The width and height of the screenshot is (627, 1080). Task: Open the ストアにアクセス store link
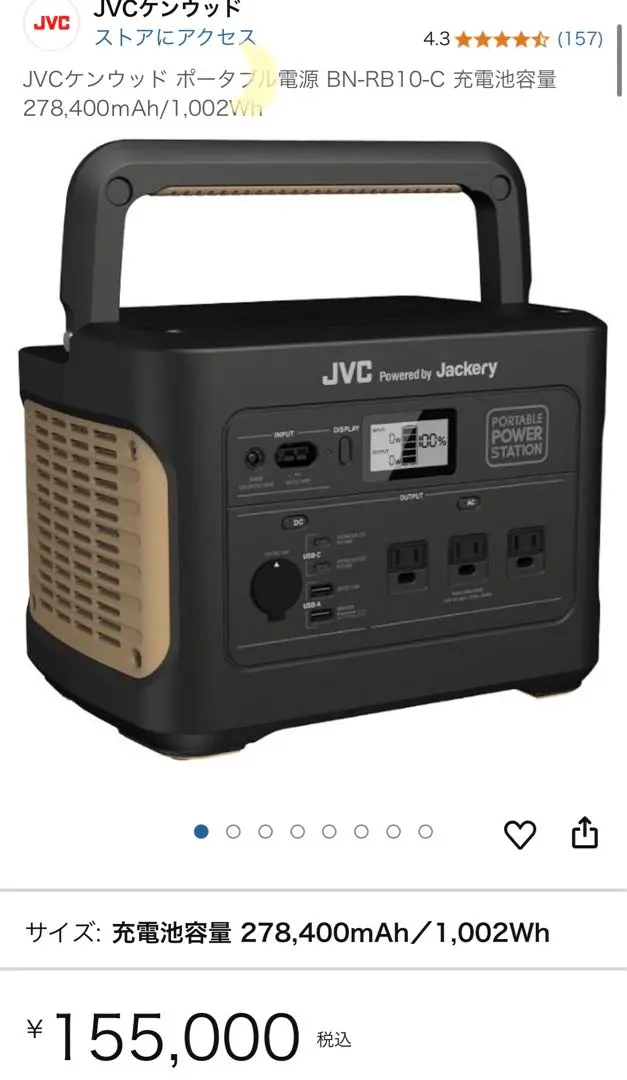tap(175, 37)
